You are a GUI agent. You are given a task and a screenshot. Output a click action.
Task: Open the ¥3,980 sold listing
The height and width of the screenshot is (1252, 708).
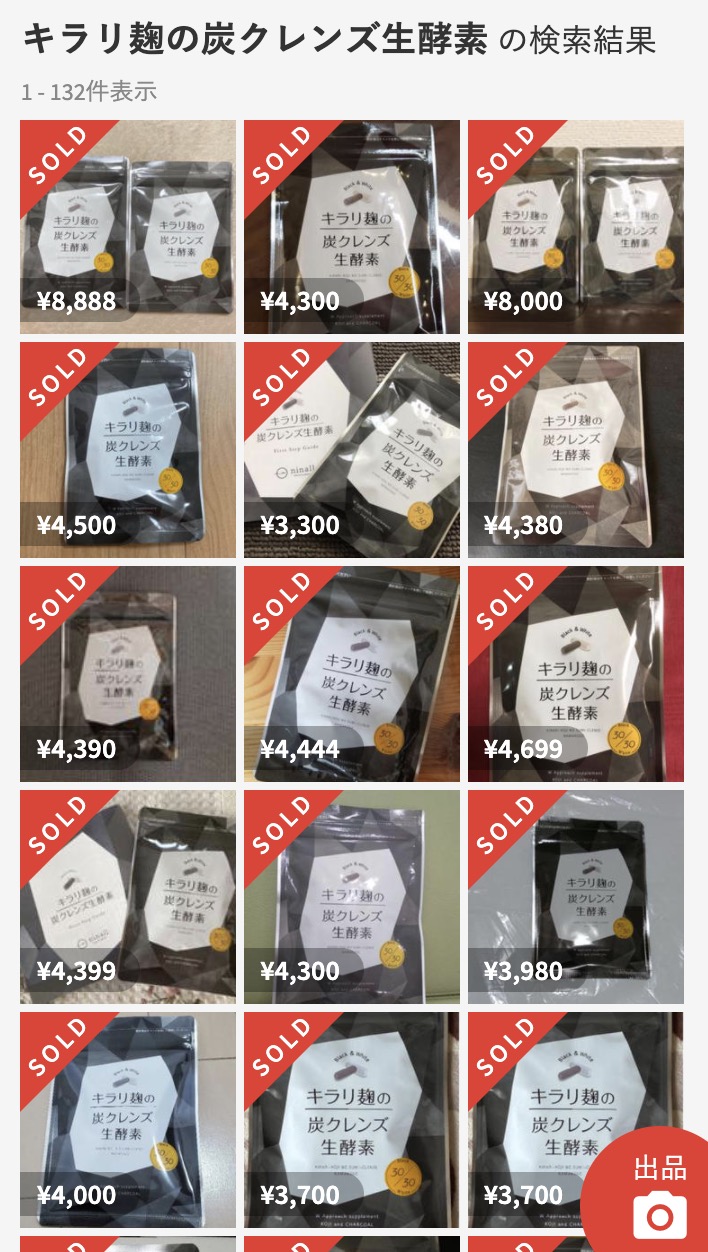pyautogui.click(x=576, y=897)
